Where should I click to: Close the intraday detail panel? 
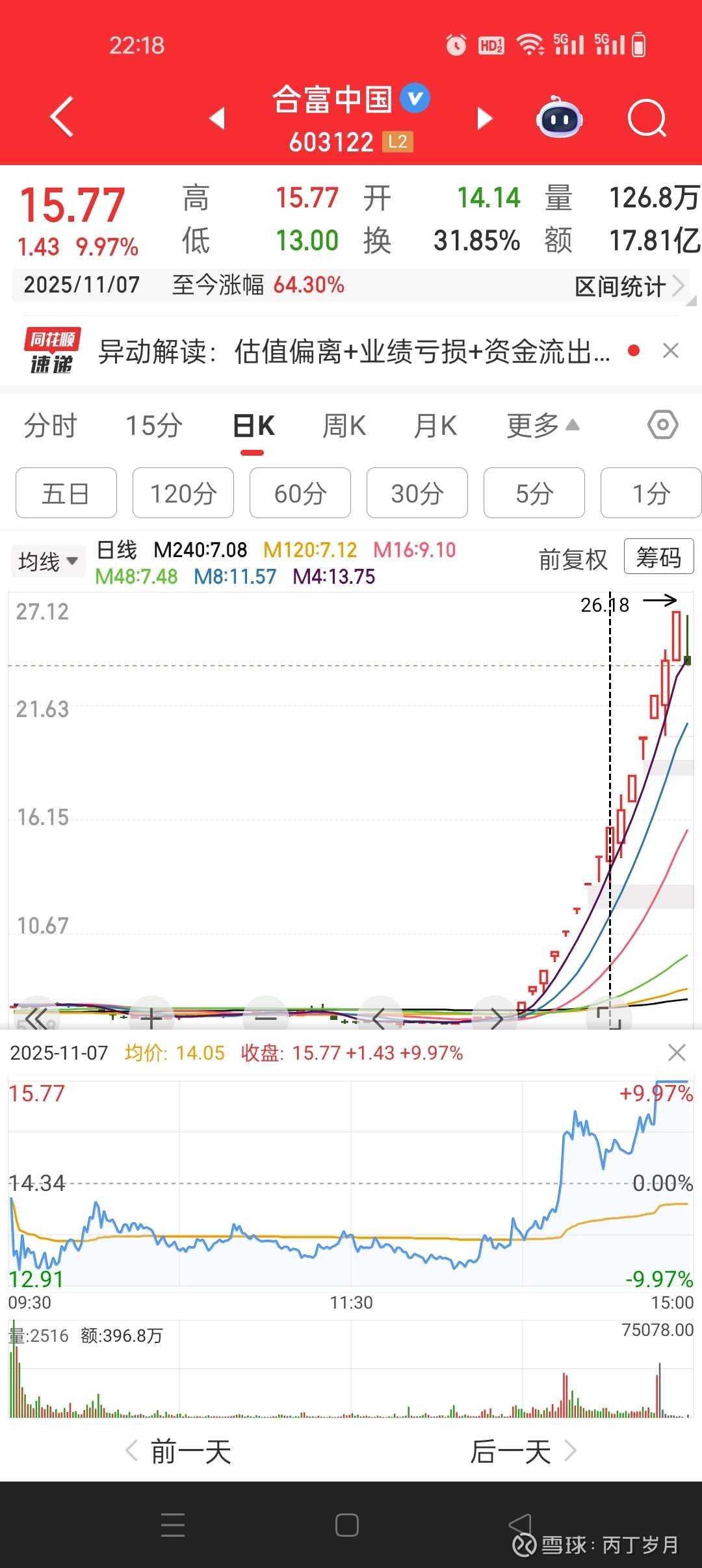pos(677,1052)
